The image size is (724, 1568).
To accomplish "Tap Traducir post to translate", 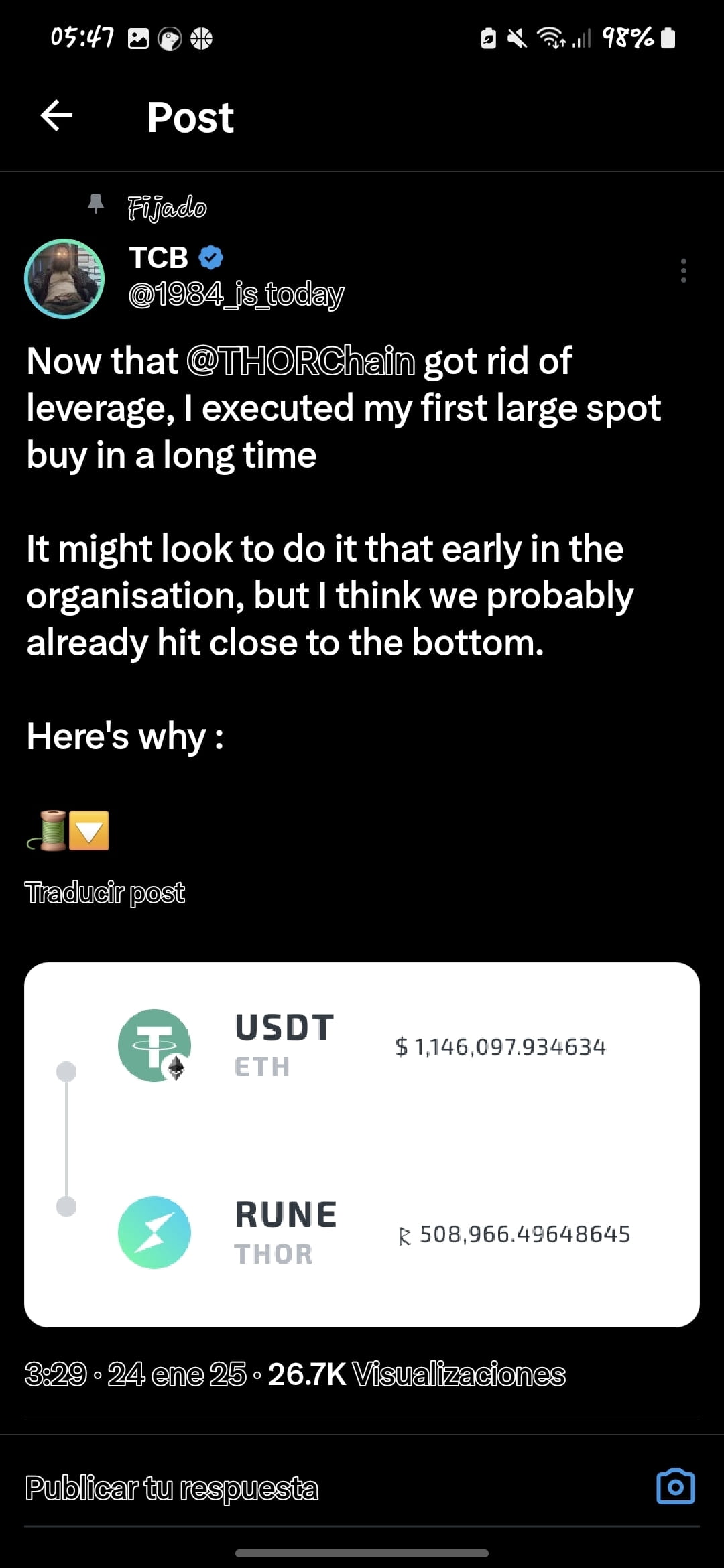I will pyautogui.click(x=105, y=893).
